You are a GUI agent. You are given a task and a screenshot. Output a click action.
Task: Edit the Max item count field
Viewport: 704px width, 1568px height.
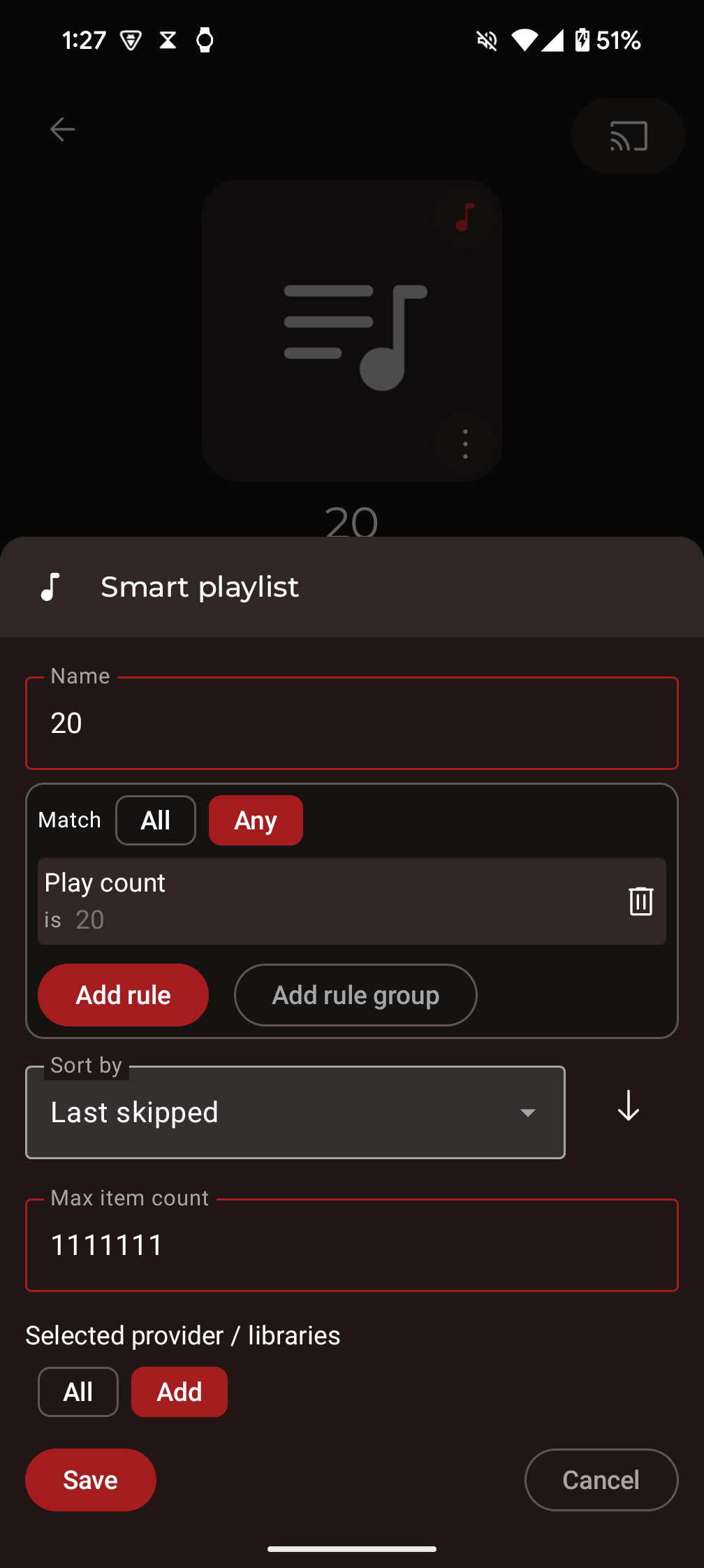point(352,1245)
